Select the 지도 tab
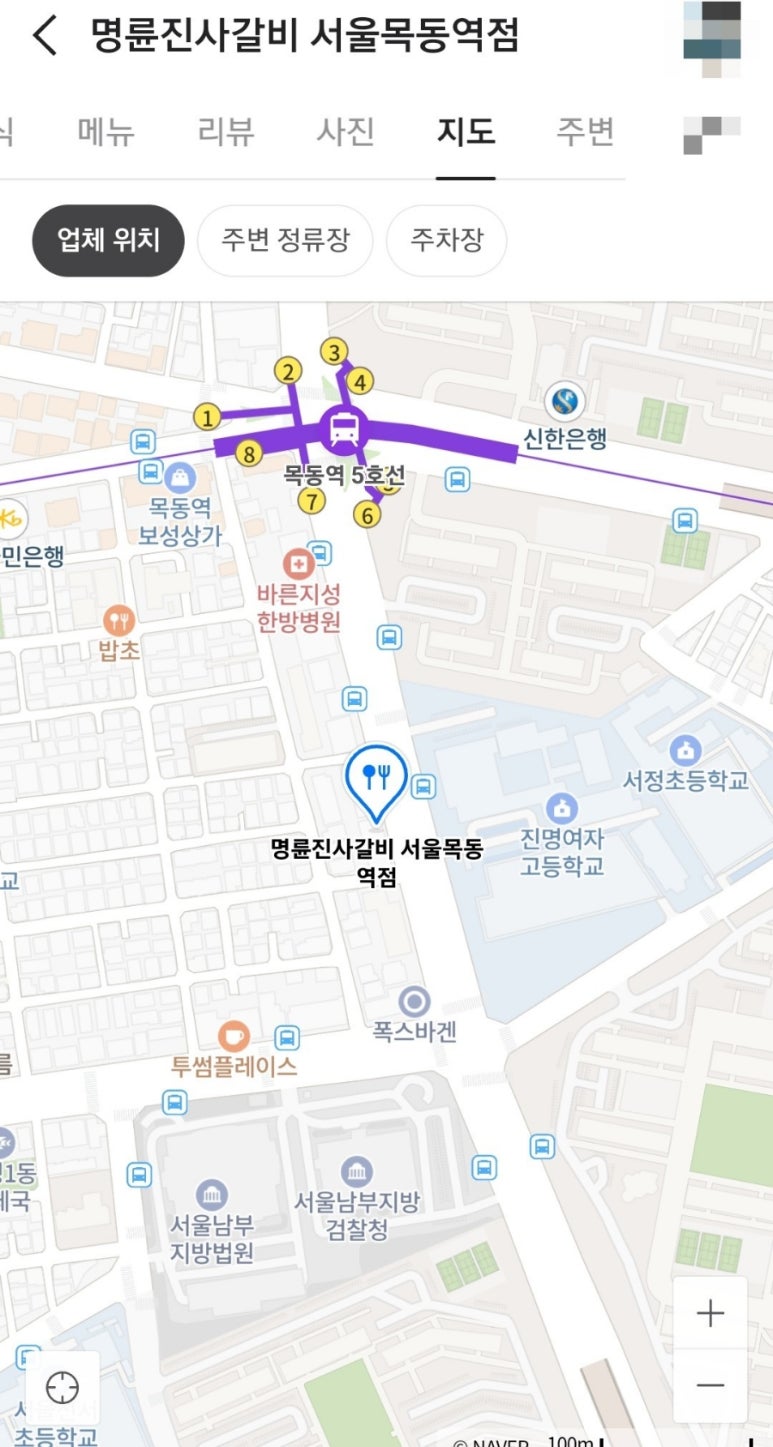 pos(466,131)
